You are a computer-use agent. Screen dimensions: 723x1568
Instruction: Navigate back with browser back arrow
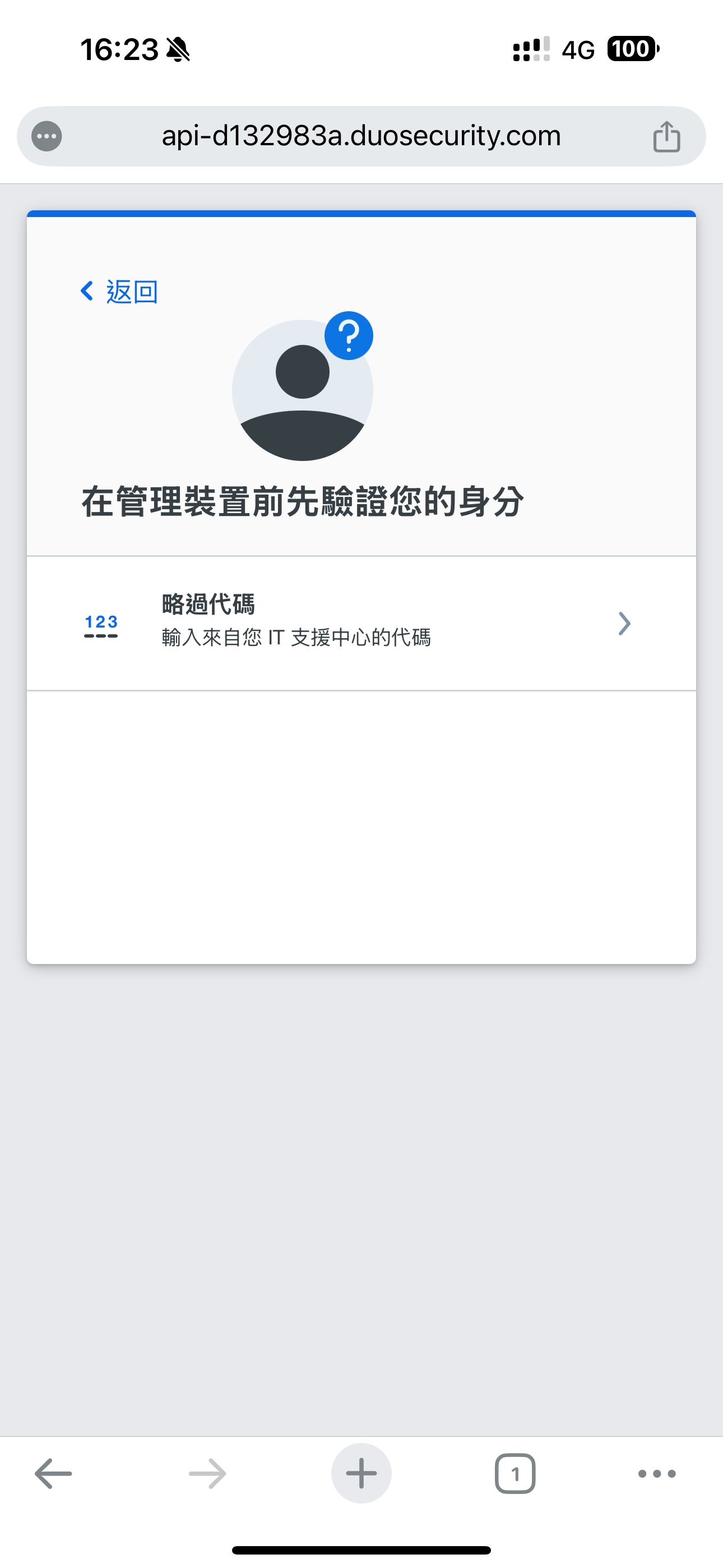pyautogui.click(x=54, y=1474)
